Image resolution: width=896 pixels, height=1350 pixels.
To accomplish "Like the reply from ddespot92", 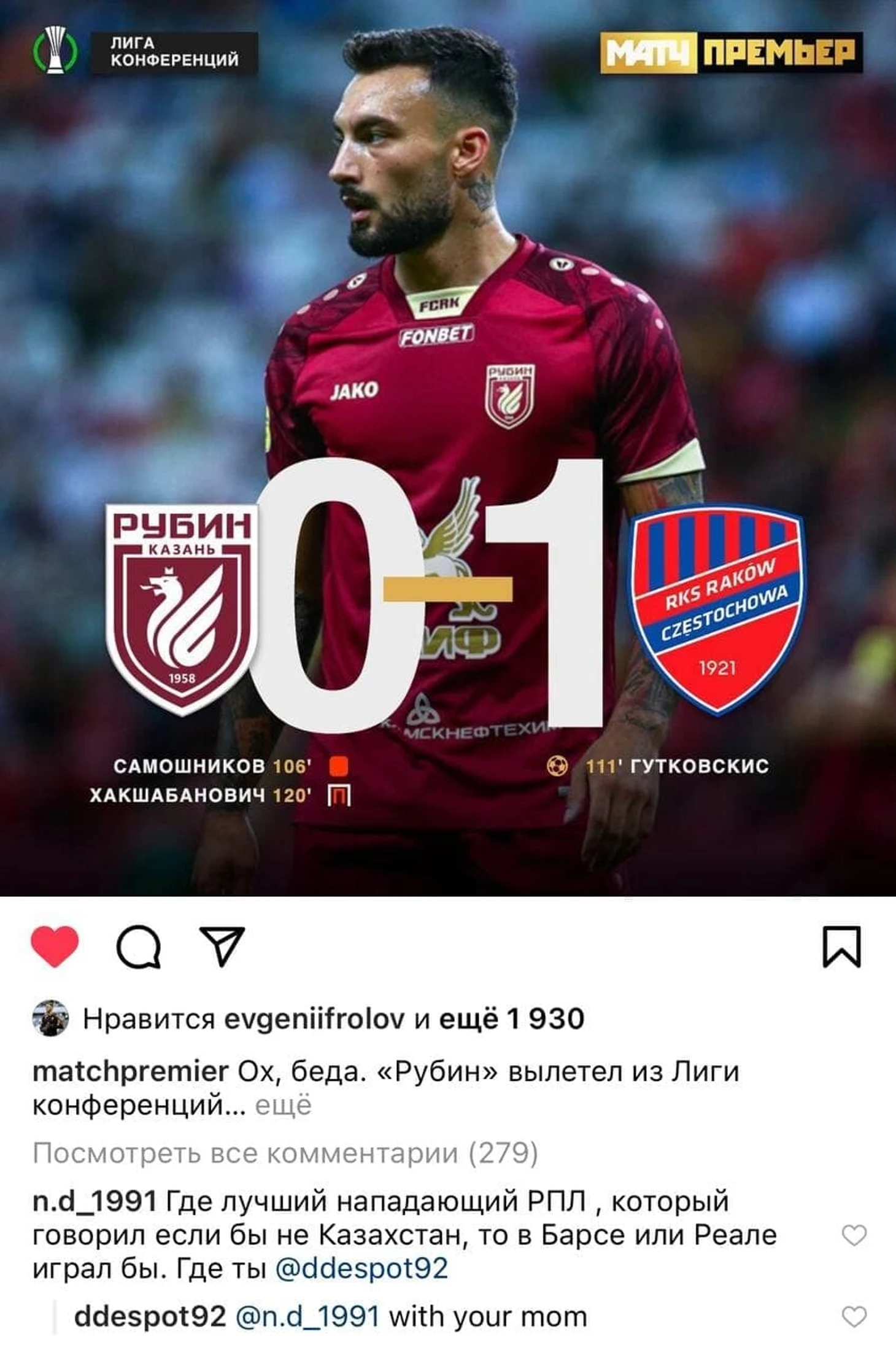I will [x=854, y=1317].
